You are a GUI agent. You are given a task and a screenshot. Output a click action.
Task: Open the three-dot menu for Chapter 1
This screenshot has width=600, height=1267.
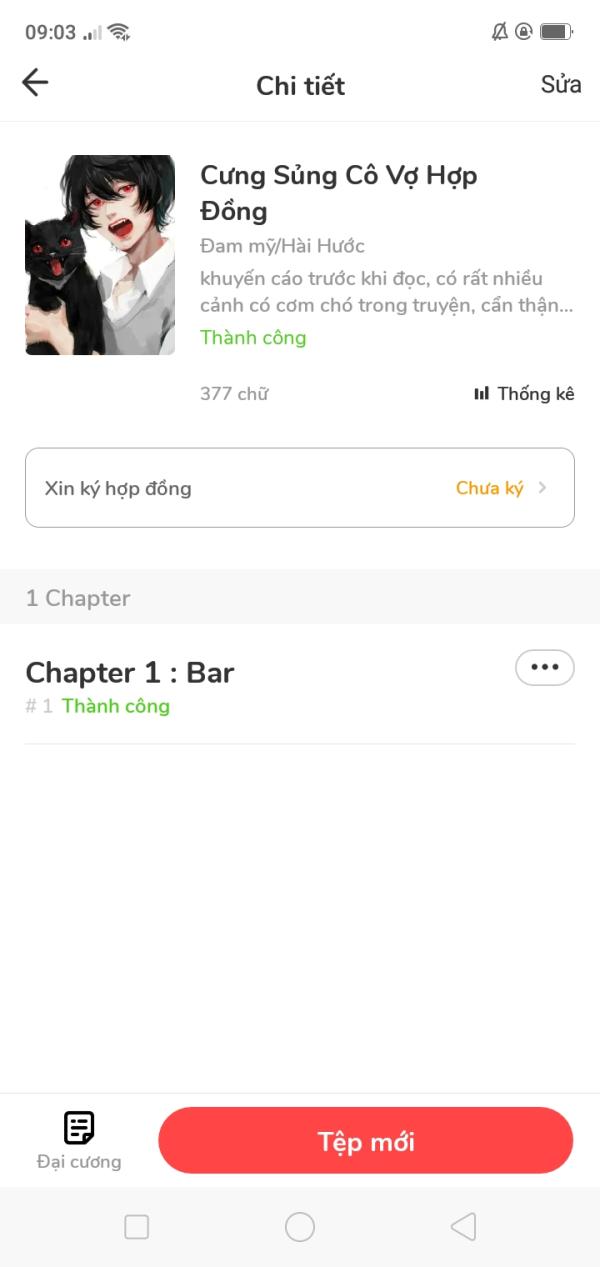click(544, 668)
